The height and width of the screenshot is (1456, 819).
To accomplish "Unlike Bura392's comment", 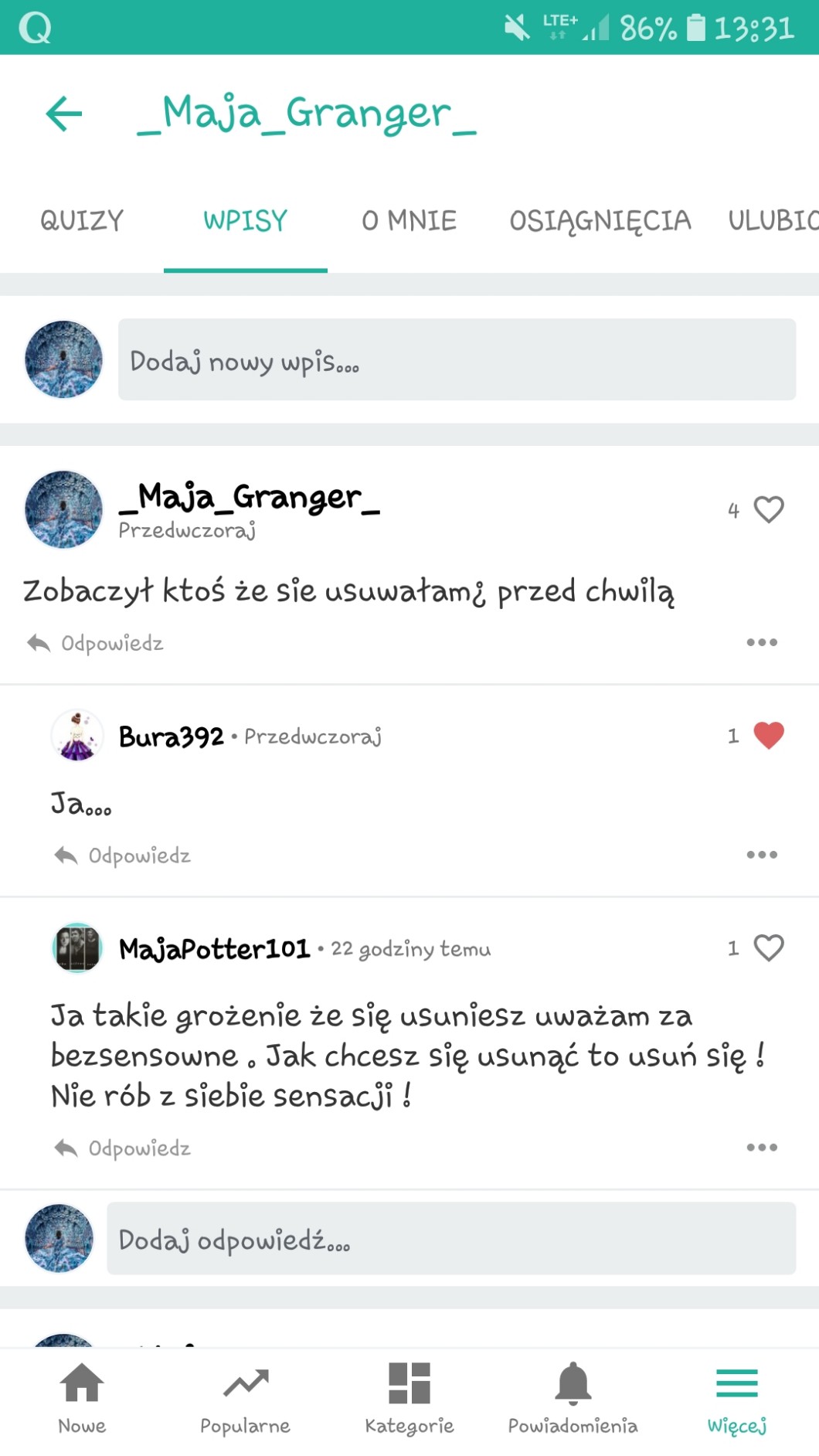I will click(768, 735).
